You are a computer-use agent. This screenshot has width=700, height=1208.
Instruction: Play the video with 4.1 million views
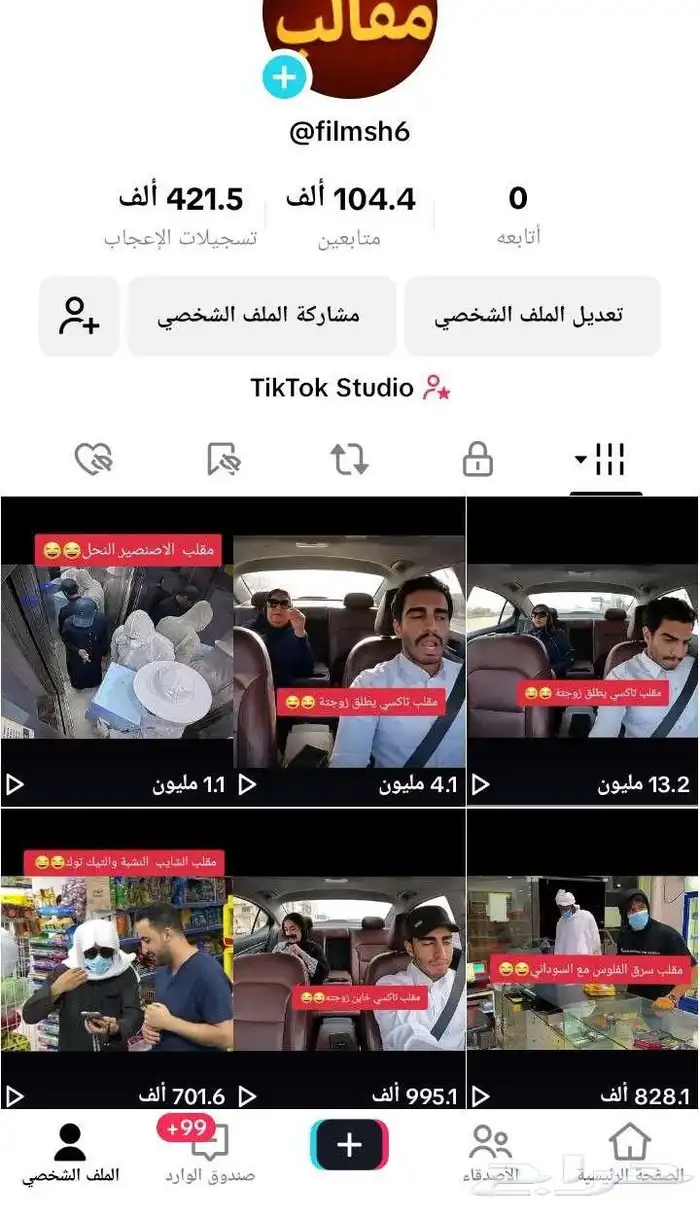(349, 650)
